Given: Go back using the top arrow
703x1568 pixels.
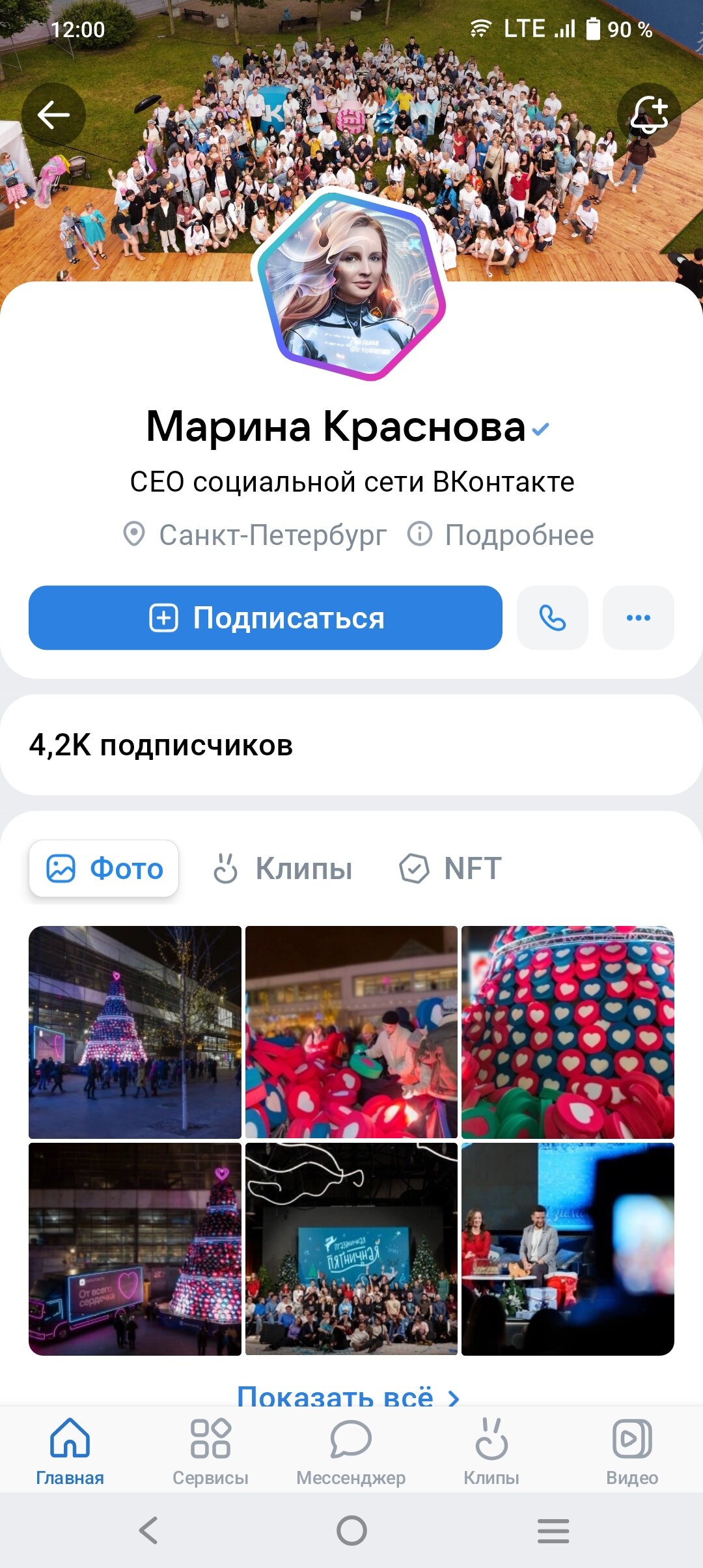Looking at the screenshot, I should click(53, 115).
